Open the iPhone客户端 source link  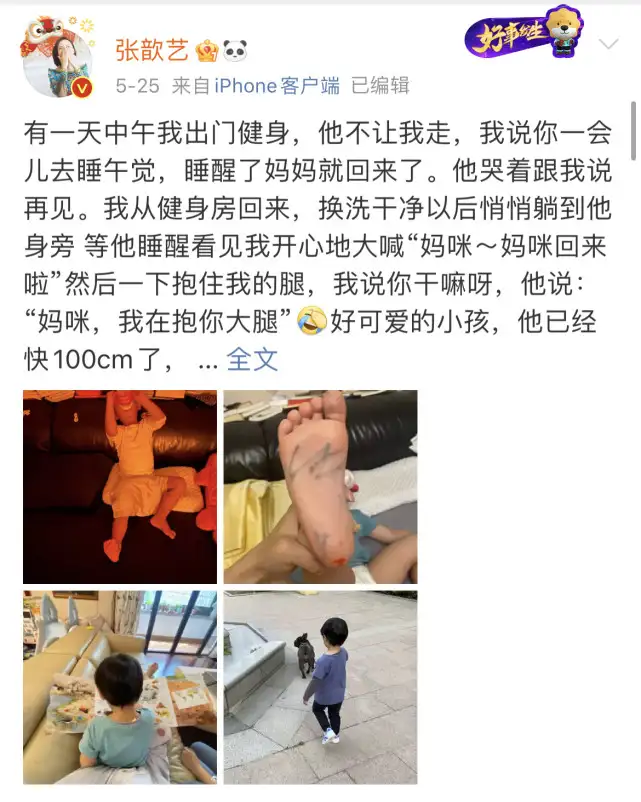pyautogui.click(x=277, y=86)
